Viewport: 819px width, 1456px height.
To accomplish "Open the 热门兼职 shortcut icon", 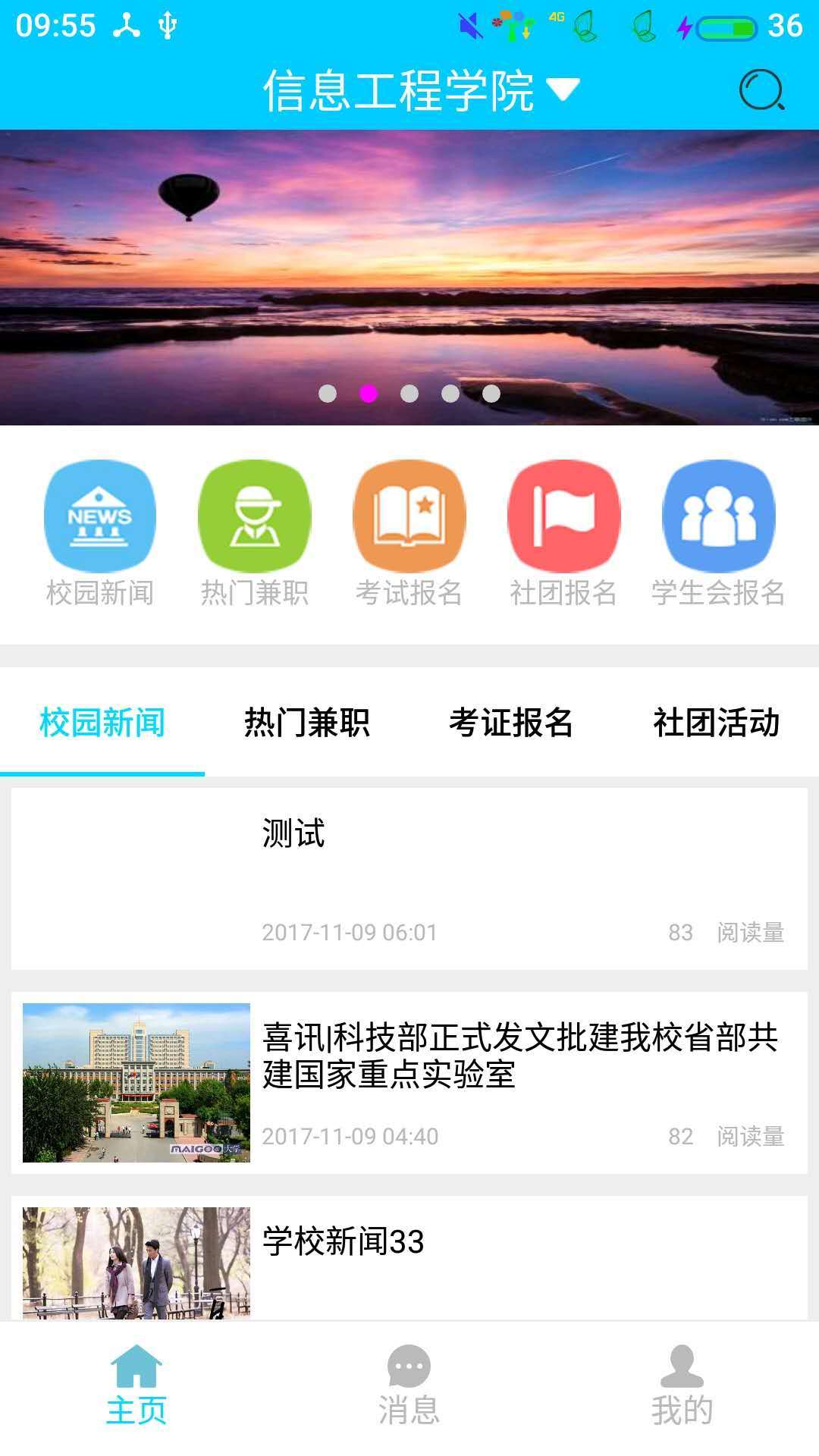I will point(255,516).
